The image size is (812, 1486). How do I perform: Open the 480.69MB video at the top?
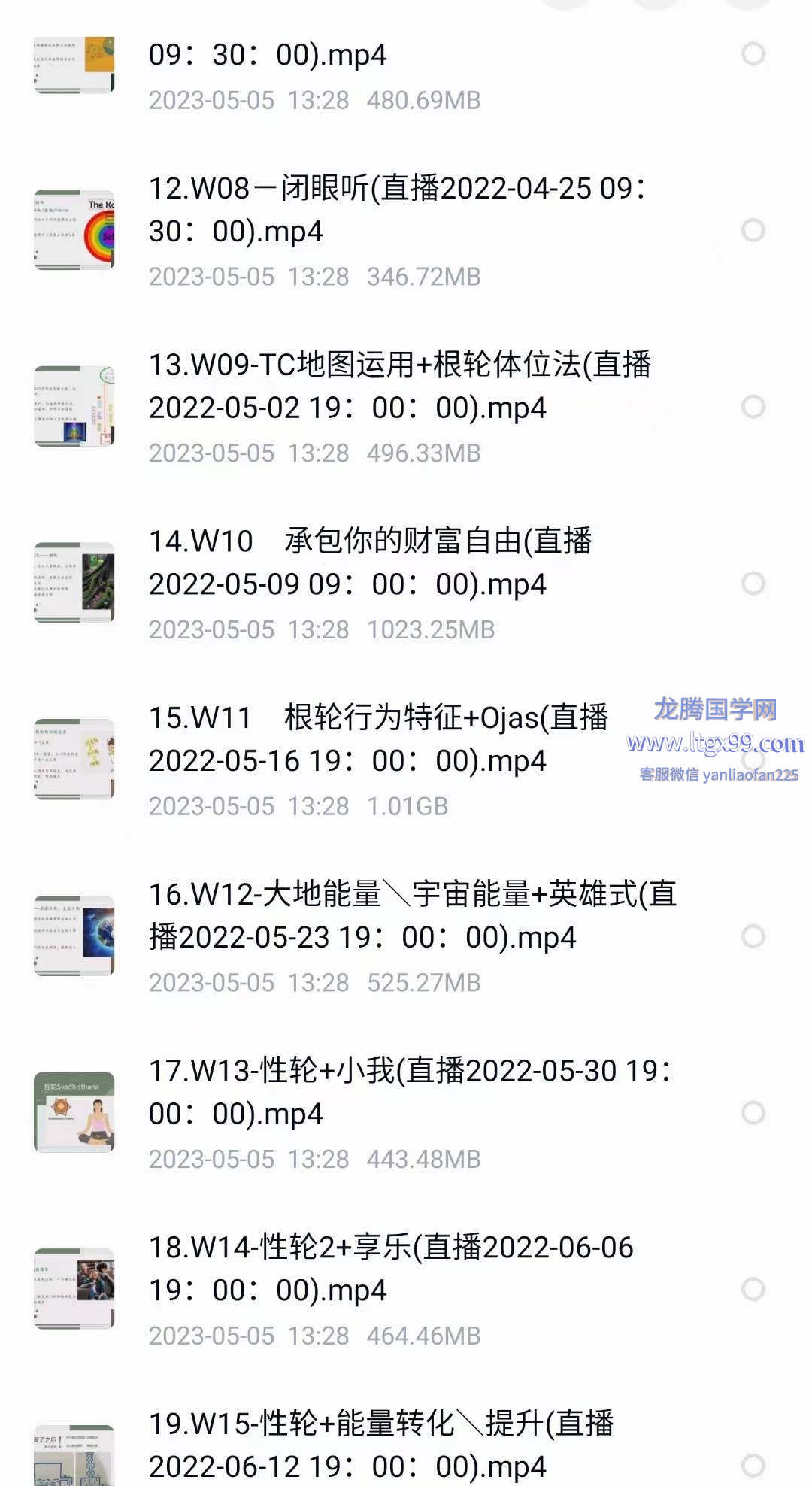pyautogui.click(x=267, y=56)
